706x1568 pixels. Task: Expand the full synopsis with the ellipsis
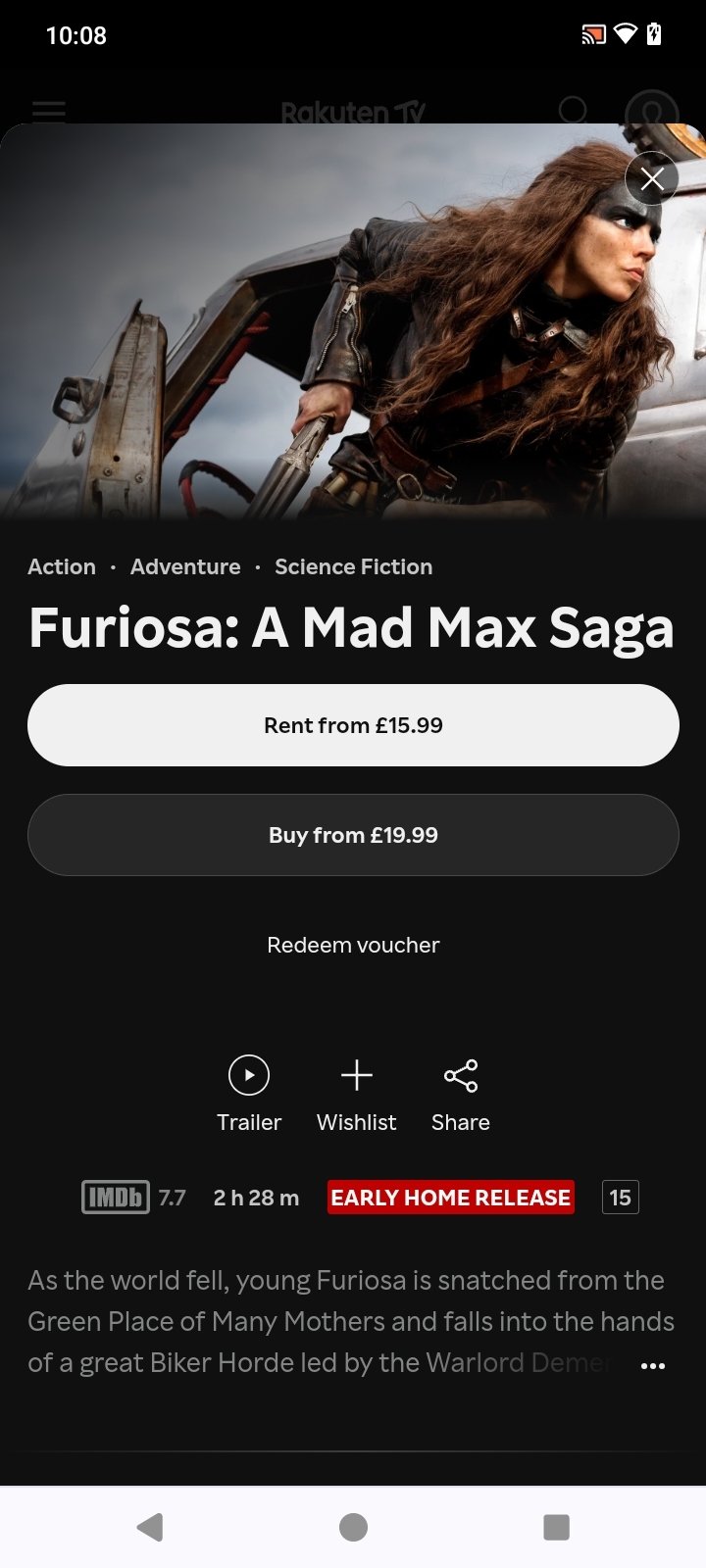point(652,1365)
